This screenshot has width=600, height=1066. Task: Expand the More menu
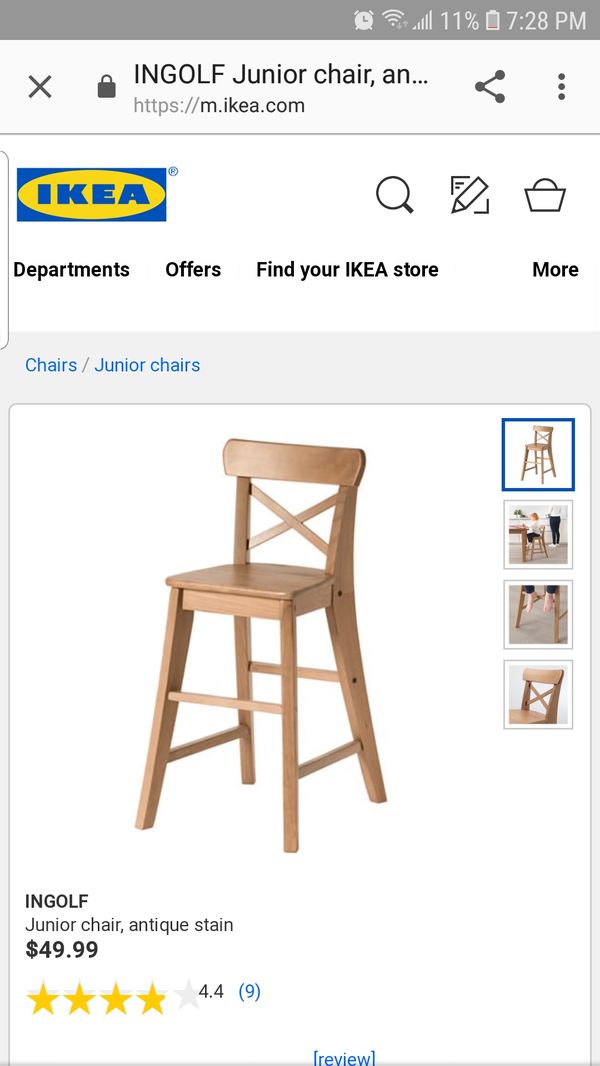click(x=555, y=270)
